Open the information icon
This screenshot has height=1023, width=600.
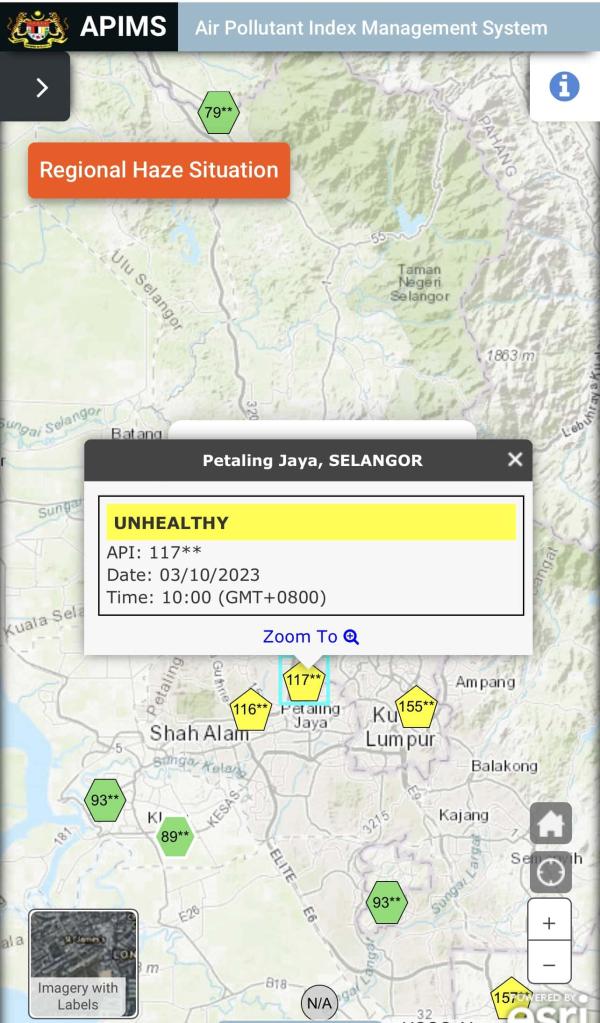[564, 87]
